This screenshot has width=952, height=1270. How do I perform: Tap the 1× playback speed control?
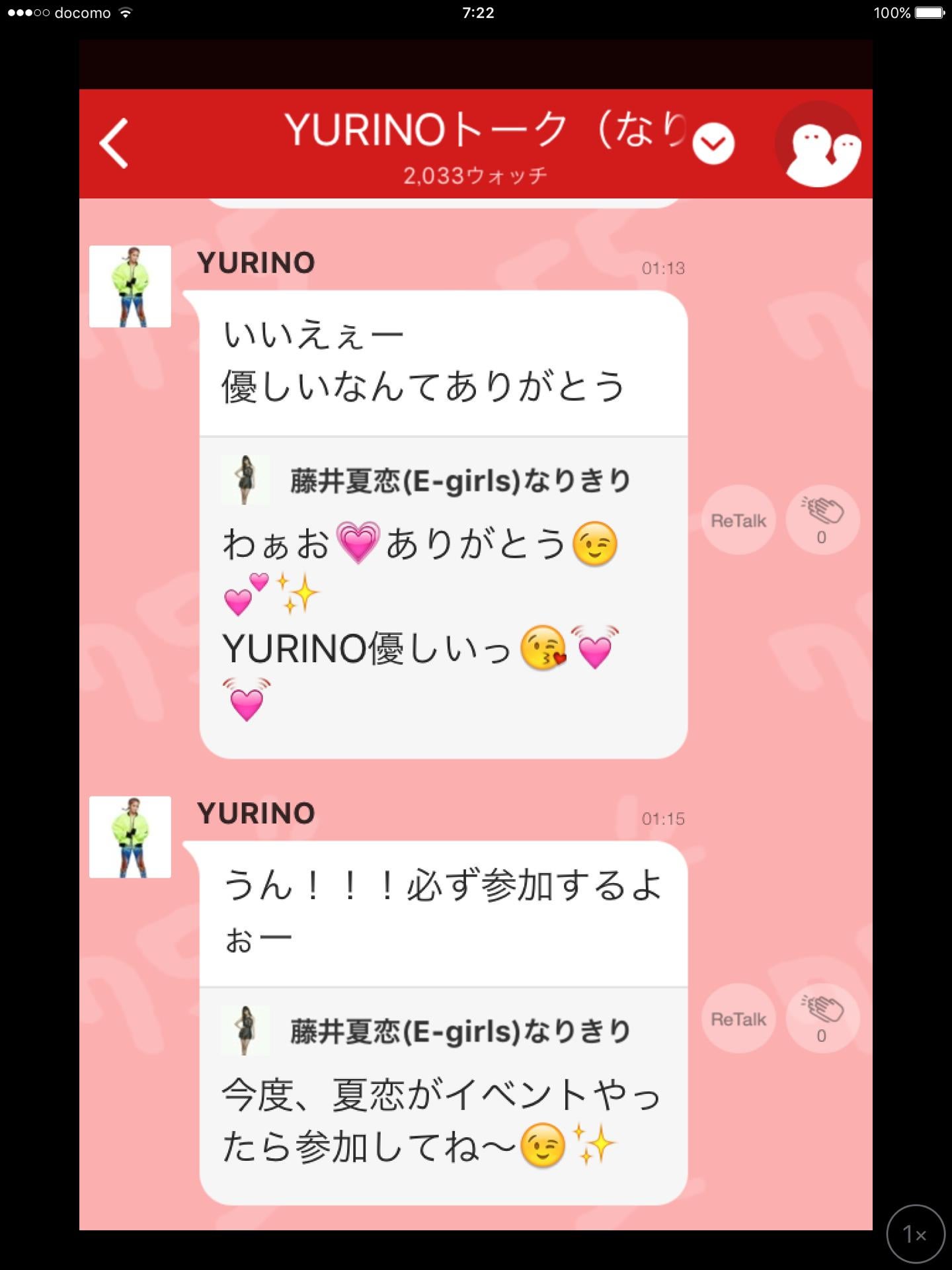click(918, 1234)
